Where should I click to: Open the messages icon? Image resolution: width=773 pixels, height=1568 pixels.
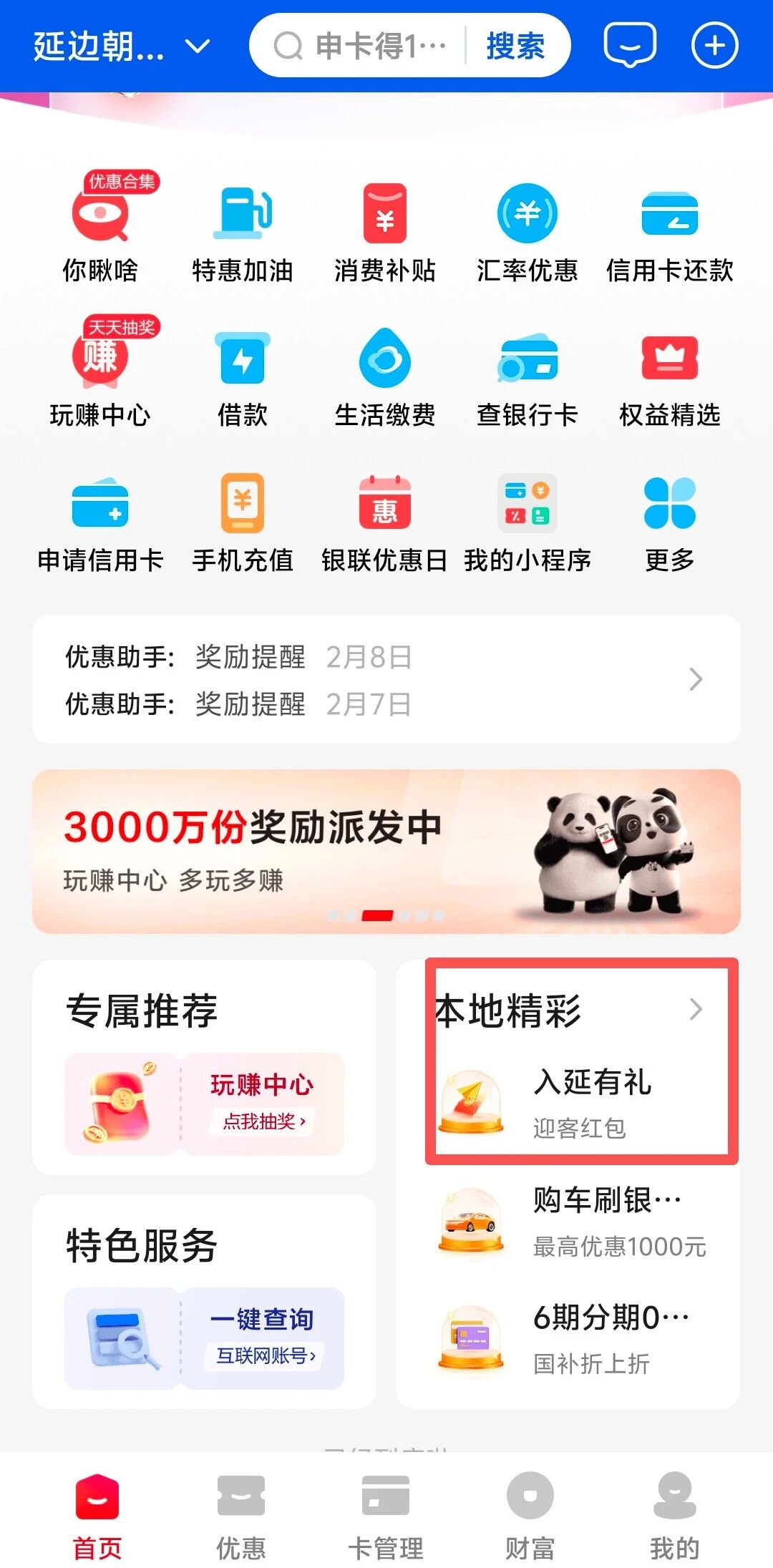click(x=630, y=45)
